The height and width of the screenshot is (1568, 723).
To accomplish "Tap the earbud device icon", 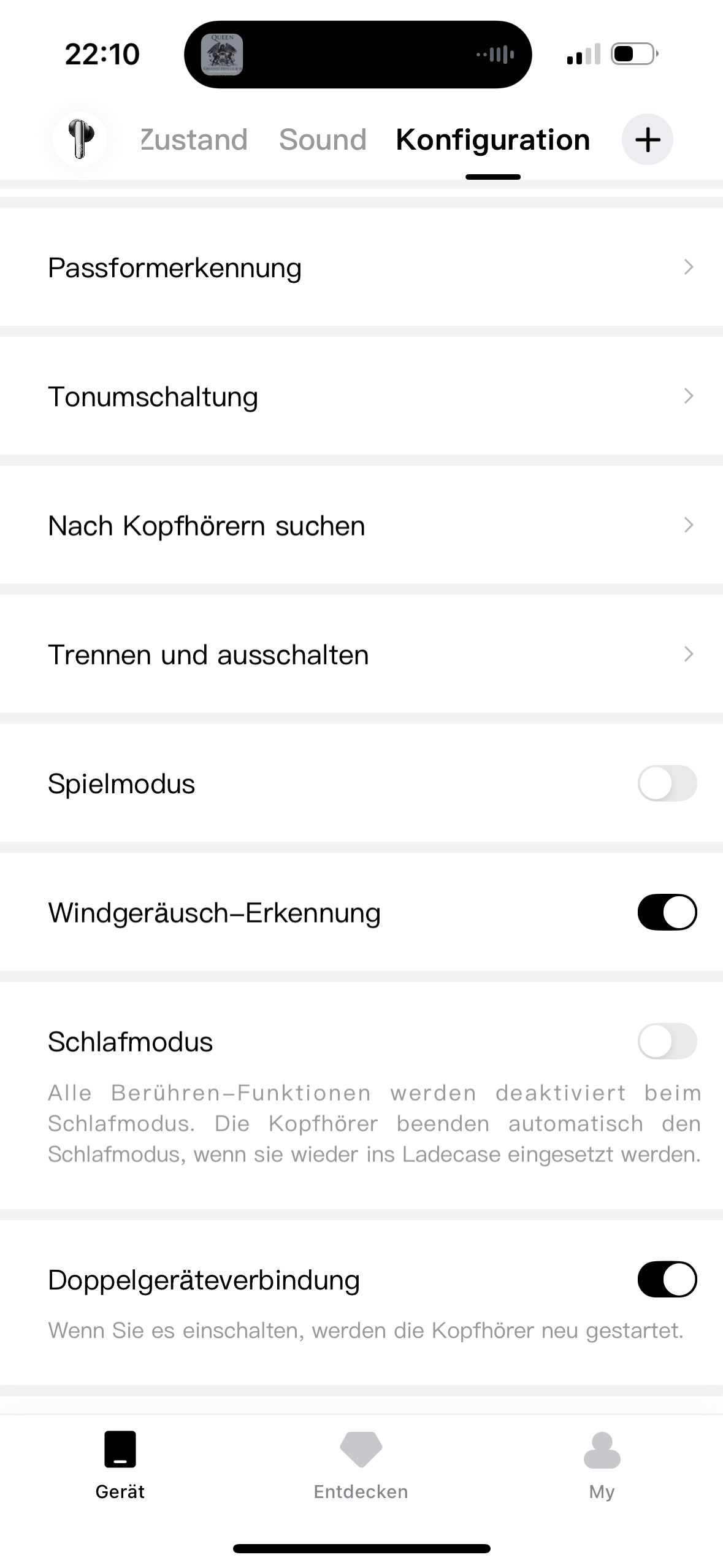I will [80, 139].
